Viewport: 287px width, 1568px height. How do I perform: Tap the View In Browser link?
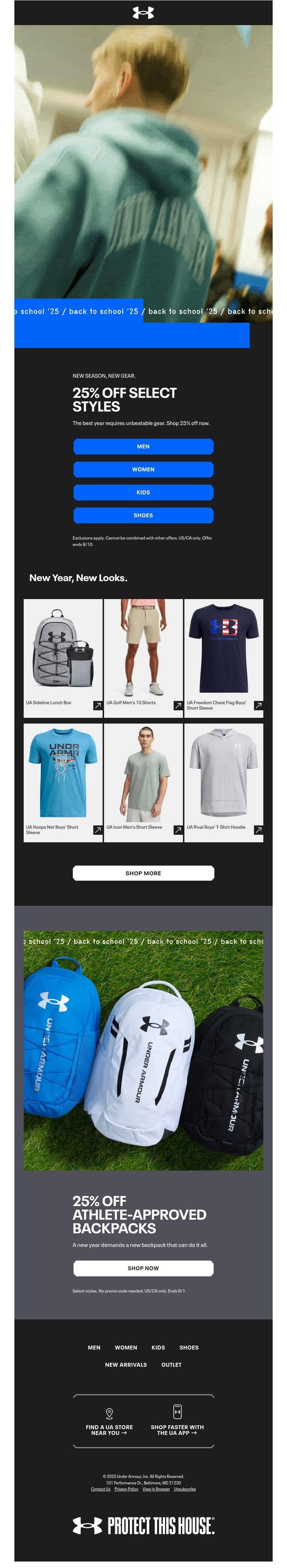[156, 1489]
